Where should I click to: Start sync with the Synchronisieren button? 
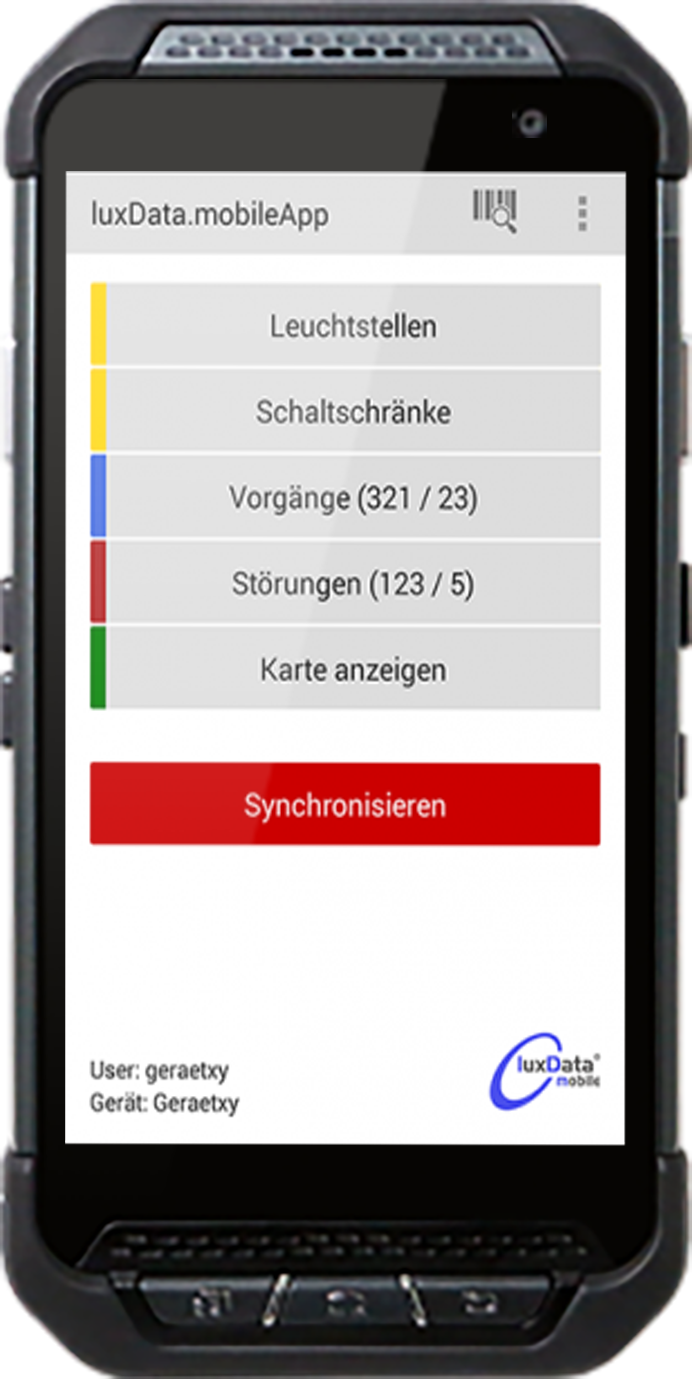tap(345, 805)
